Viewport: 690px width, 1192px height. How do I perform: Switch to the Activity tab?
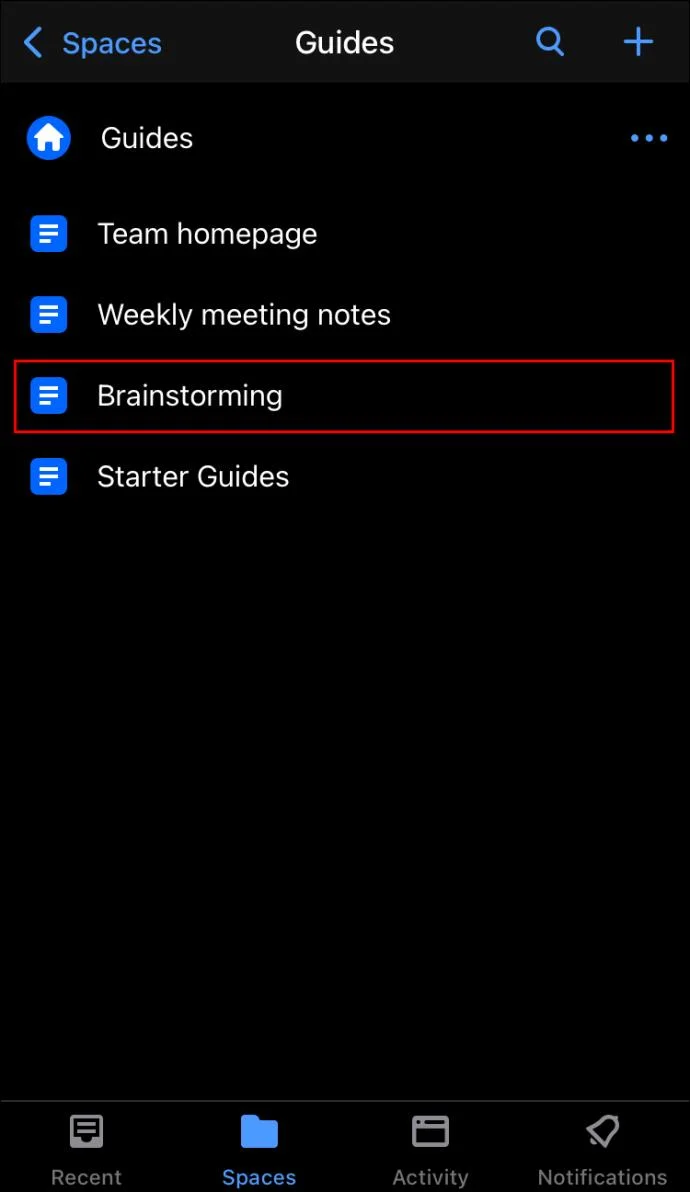click(x=430, y=1148)
